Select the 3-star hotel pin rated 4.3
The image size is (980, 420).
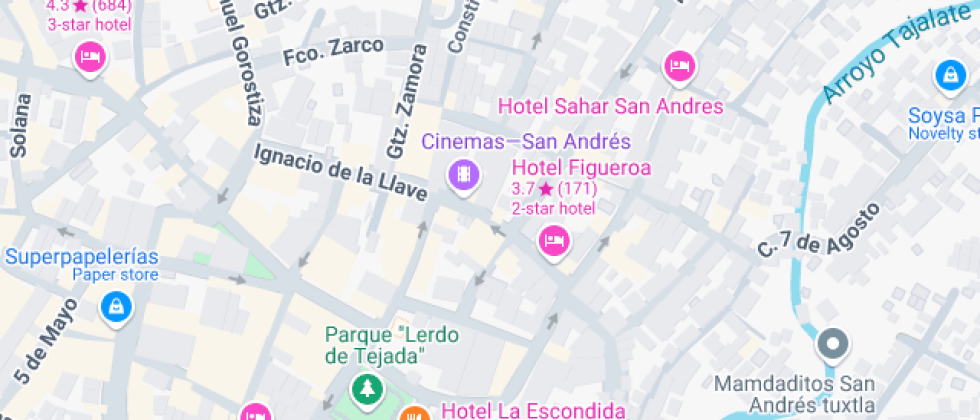(x=90, y=56)
